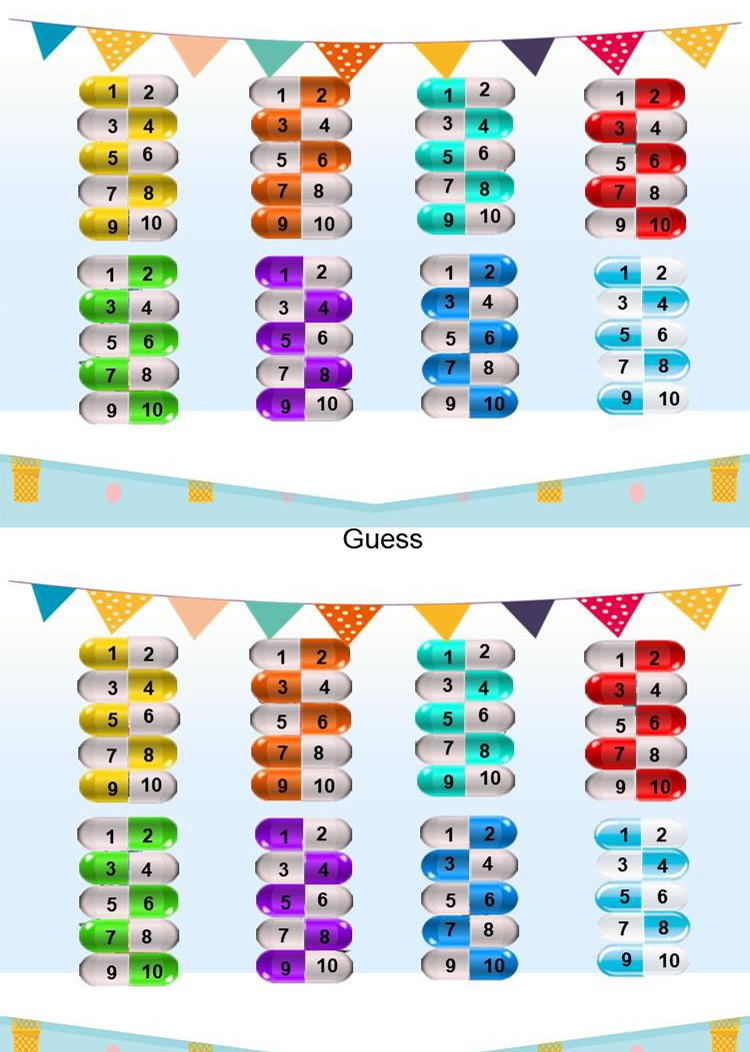This screenshot has height=1052, width=750.
Task: Pick orange capsule 5-6 in the top board
Action: pos(300,159)
